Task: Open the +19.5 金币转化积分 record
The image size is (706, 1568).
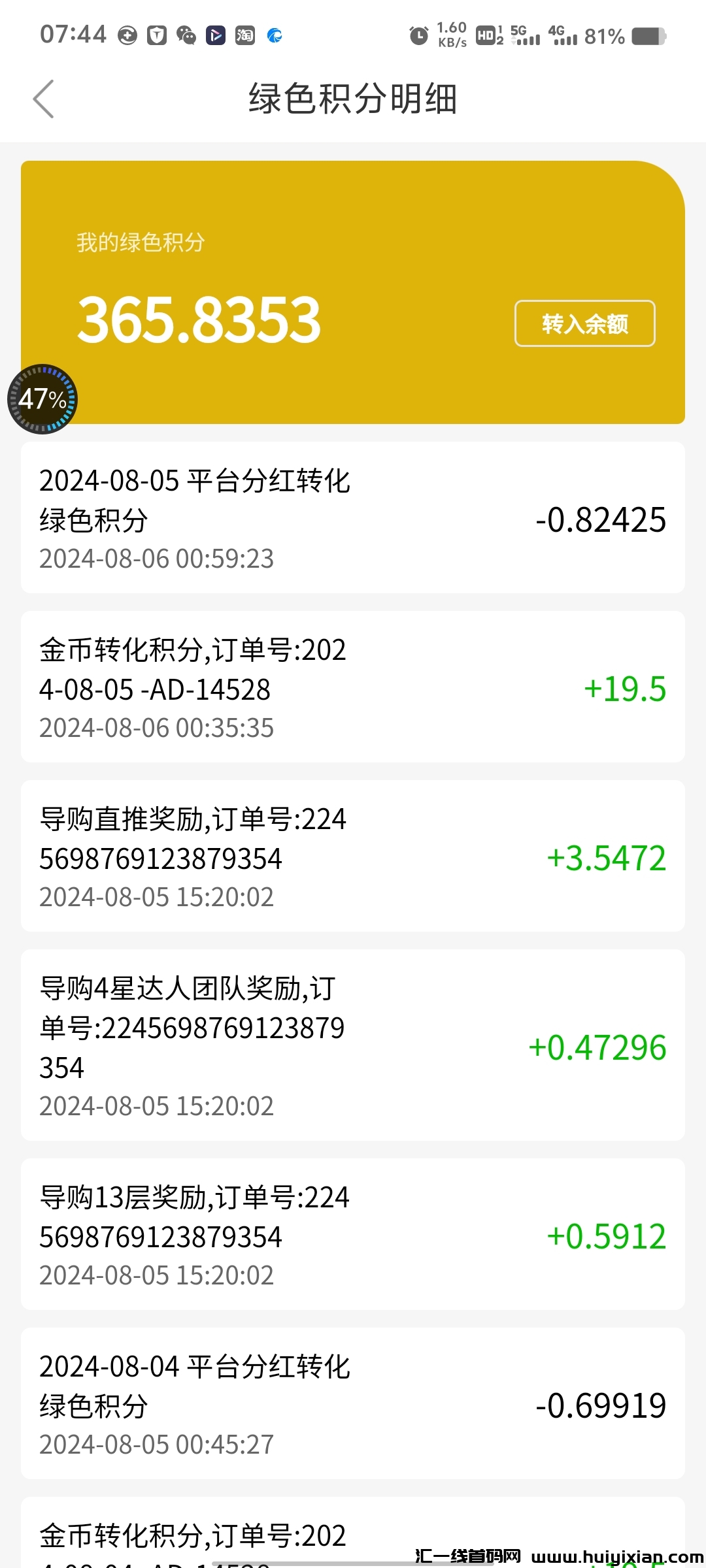Action: [353, 687]
